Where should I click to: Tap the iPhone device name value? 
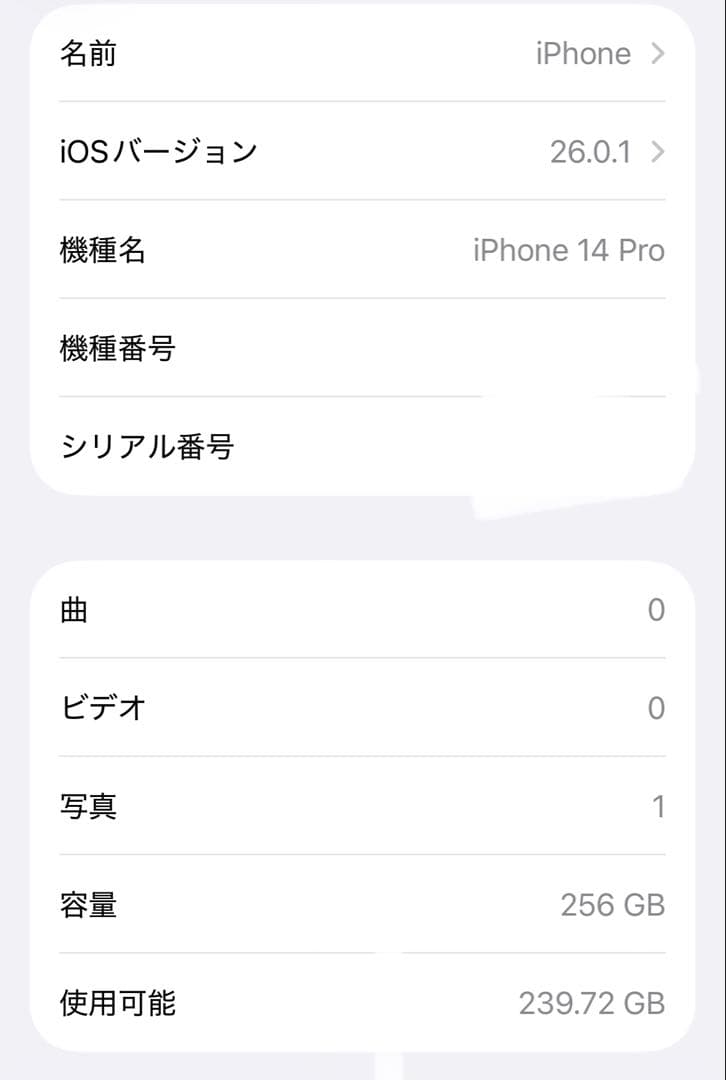[x=583, y=54]
